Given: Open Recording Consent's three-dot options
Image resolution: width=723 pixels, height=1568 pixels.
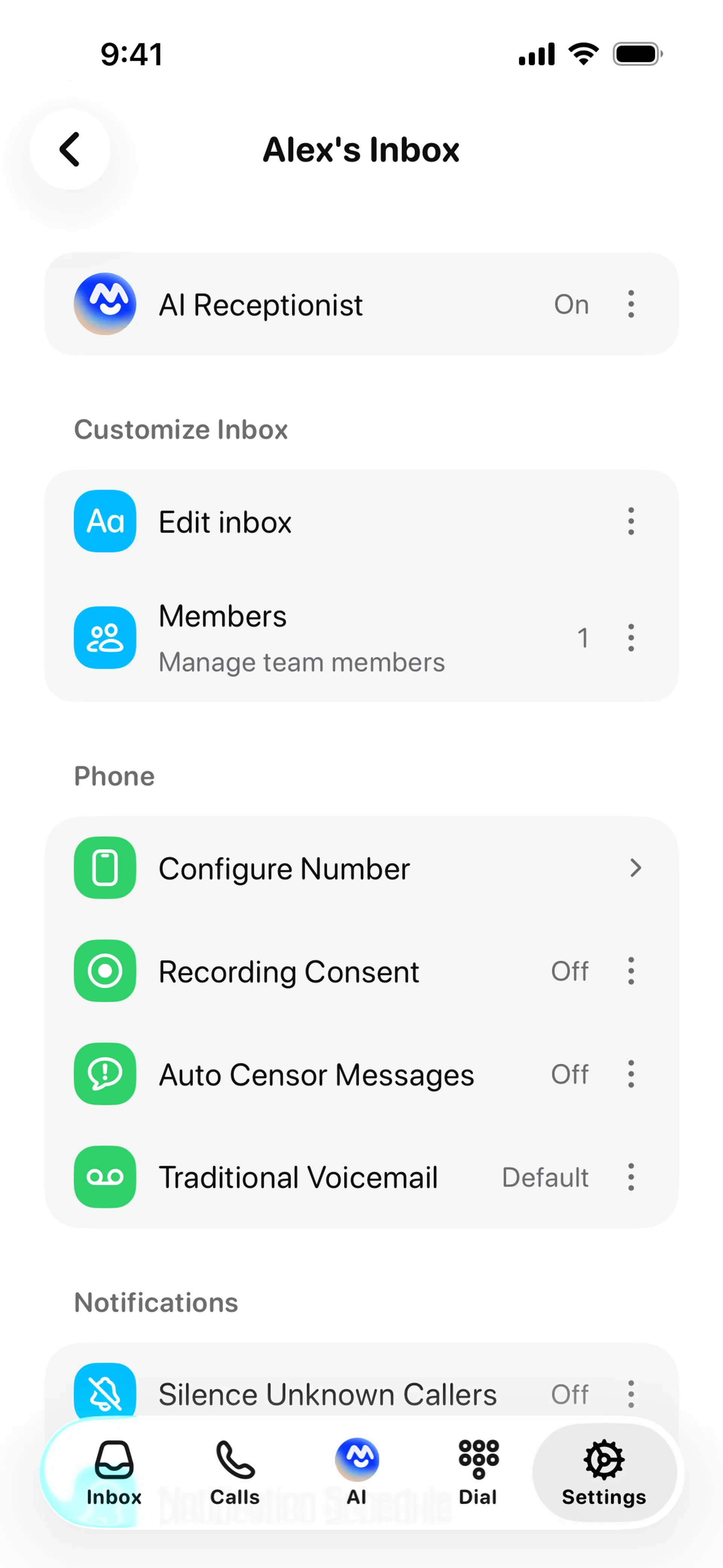Looking at the screenshot, I should tap(631, 972).
